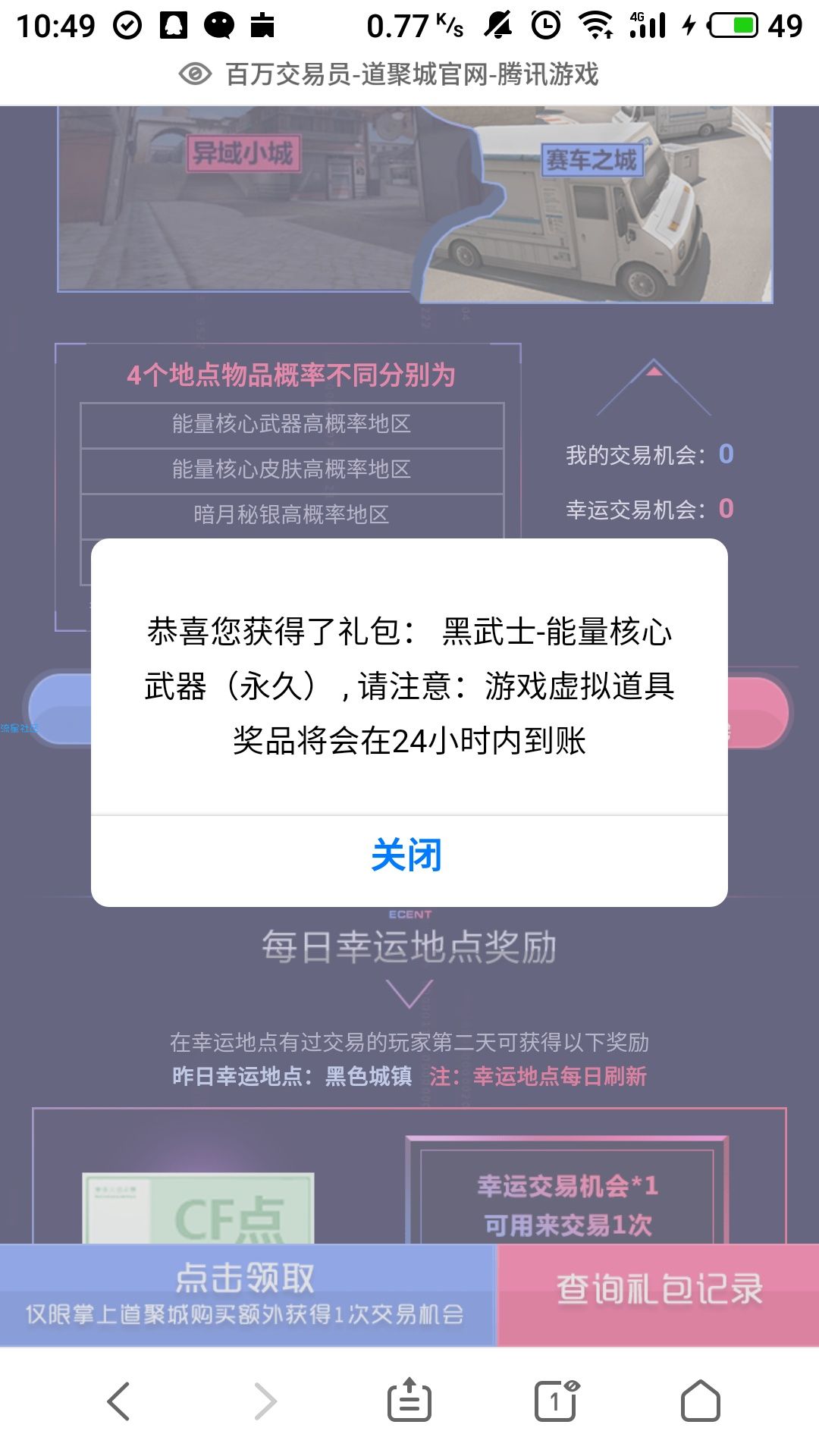
Task: Go to the browser home page
Action: pos(700,1401)
